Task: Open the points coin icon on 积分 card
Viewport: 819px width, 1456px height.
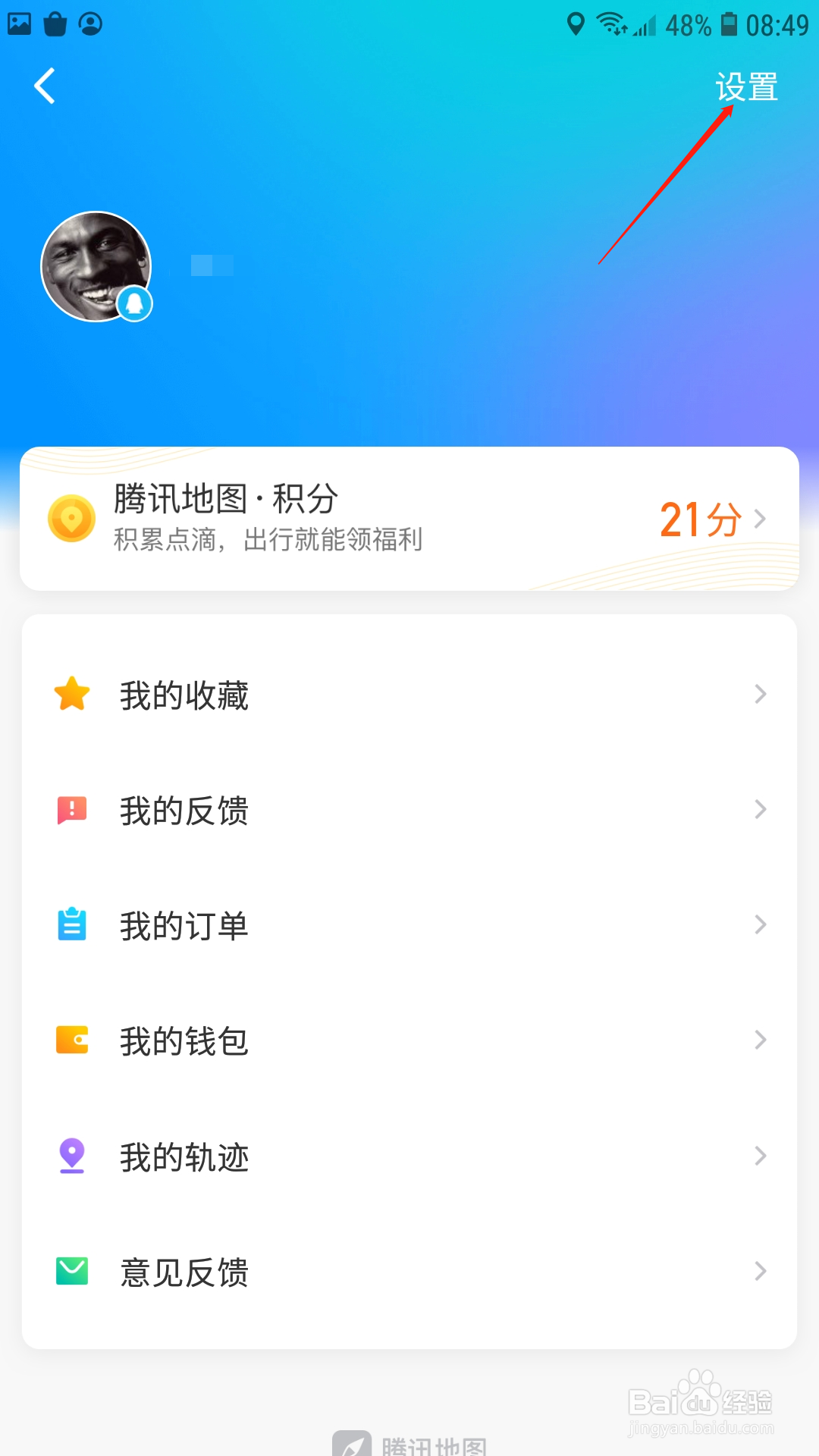Action: pyautogui.click(x=71, y=519)
